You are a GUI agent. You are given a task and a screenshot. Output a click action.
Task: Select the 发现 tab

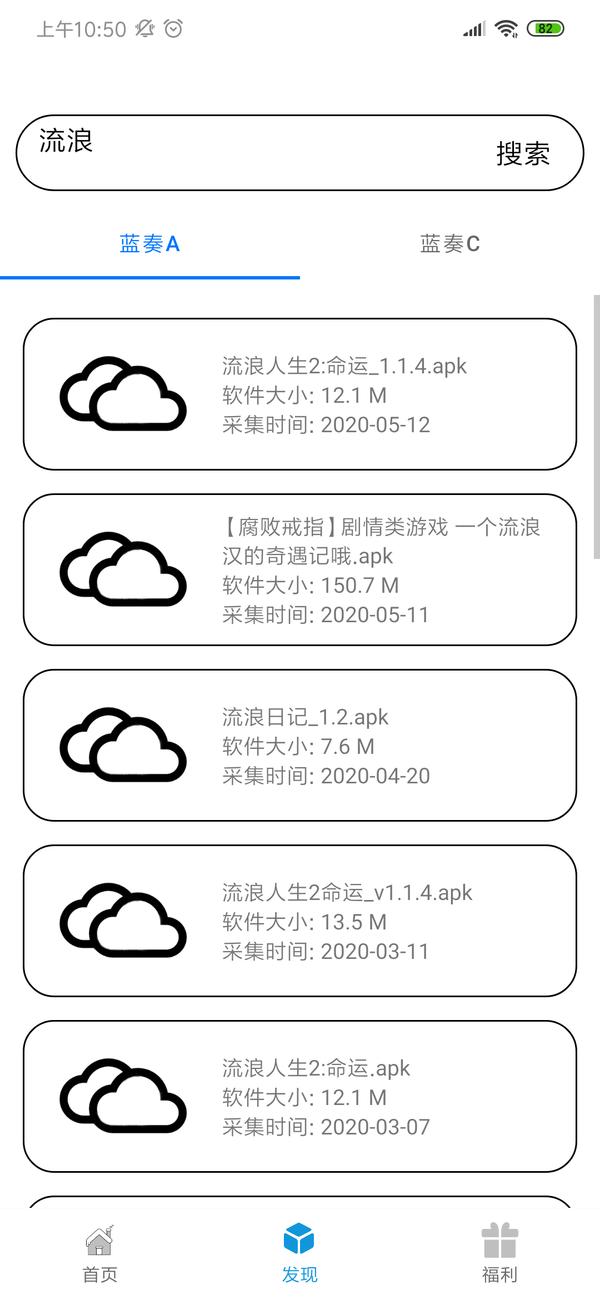[300, 1255]
